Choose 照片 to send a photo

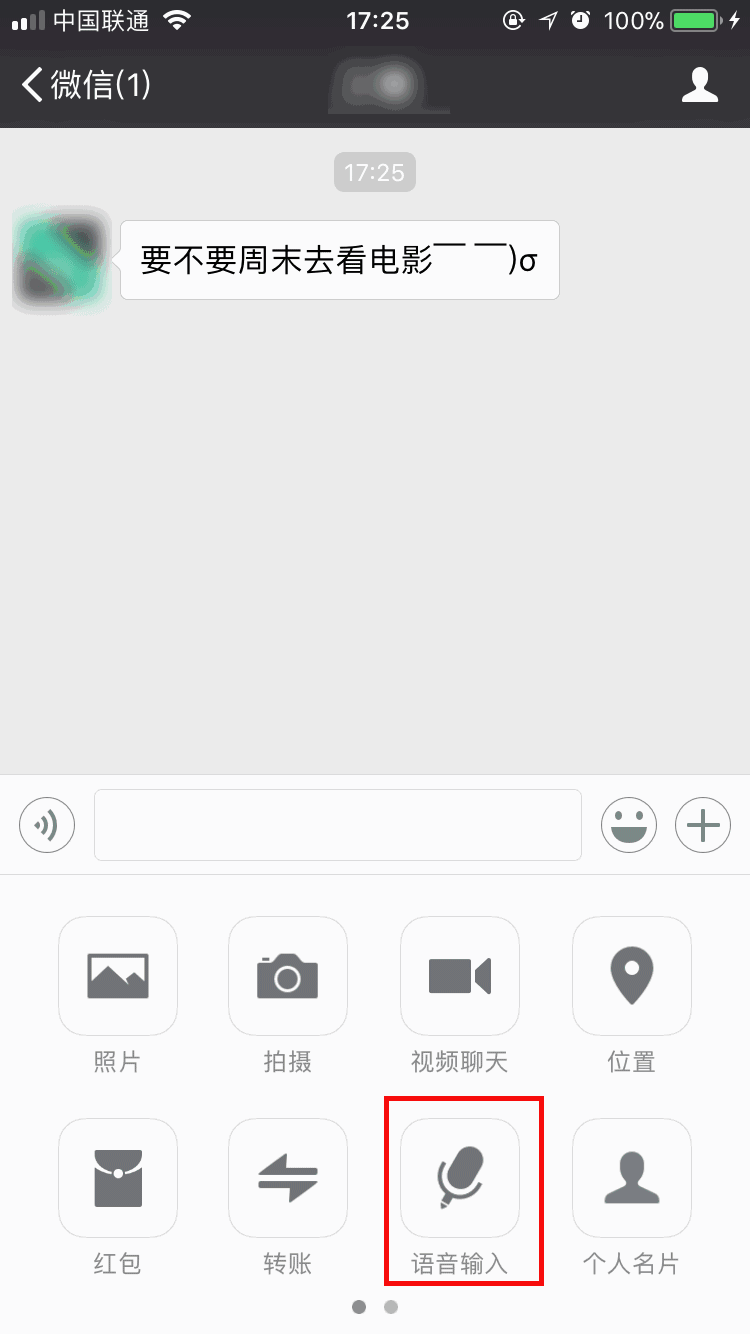click(118, 976)
